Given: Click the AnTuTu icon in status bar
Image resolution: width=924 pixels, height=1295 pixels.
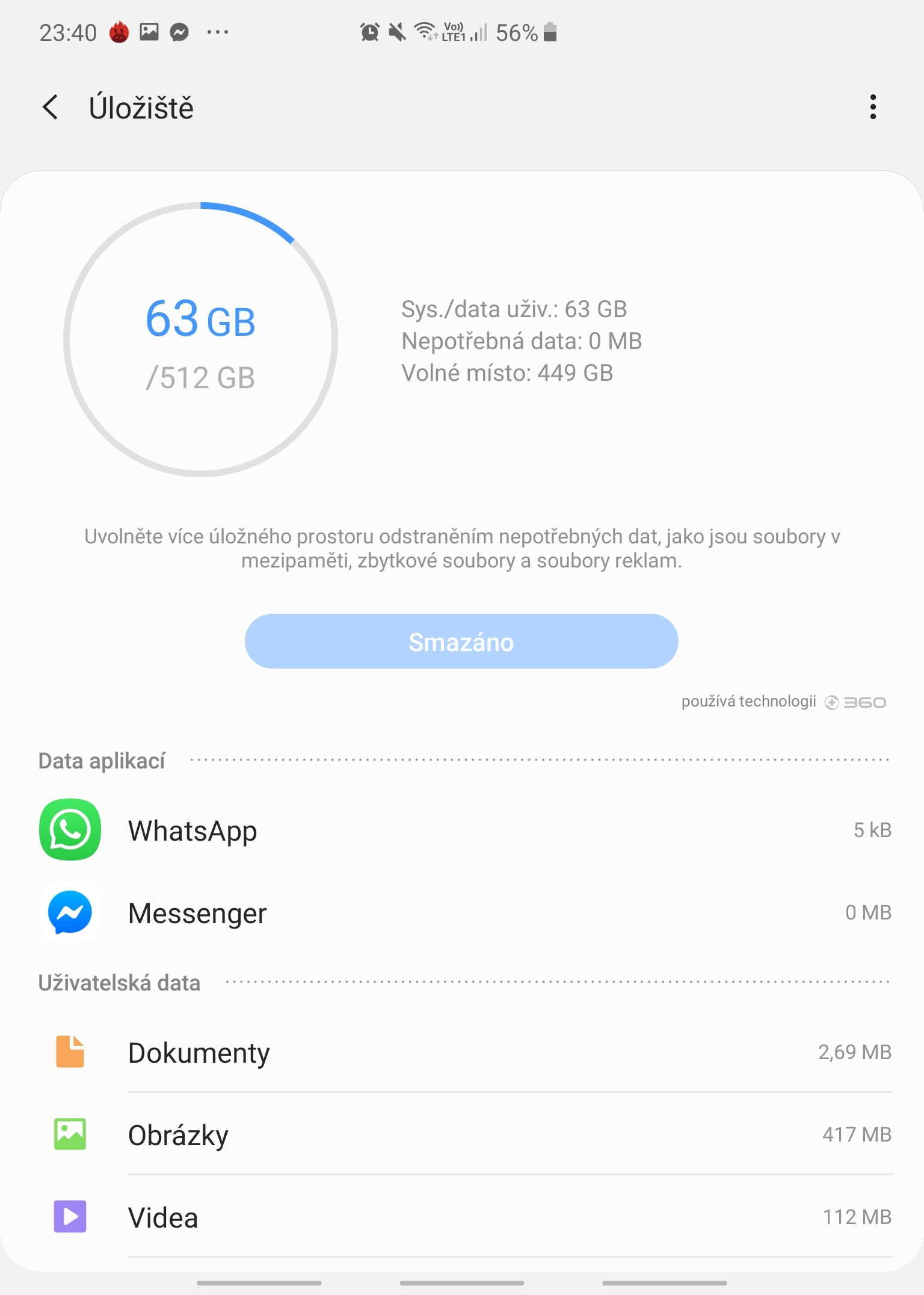Looking at the screenshot, I should click(119, 32).
